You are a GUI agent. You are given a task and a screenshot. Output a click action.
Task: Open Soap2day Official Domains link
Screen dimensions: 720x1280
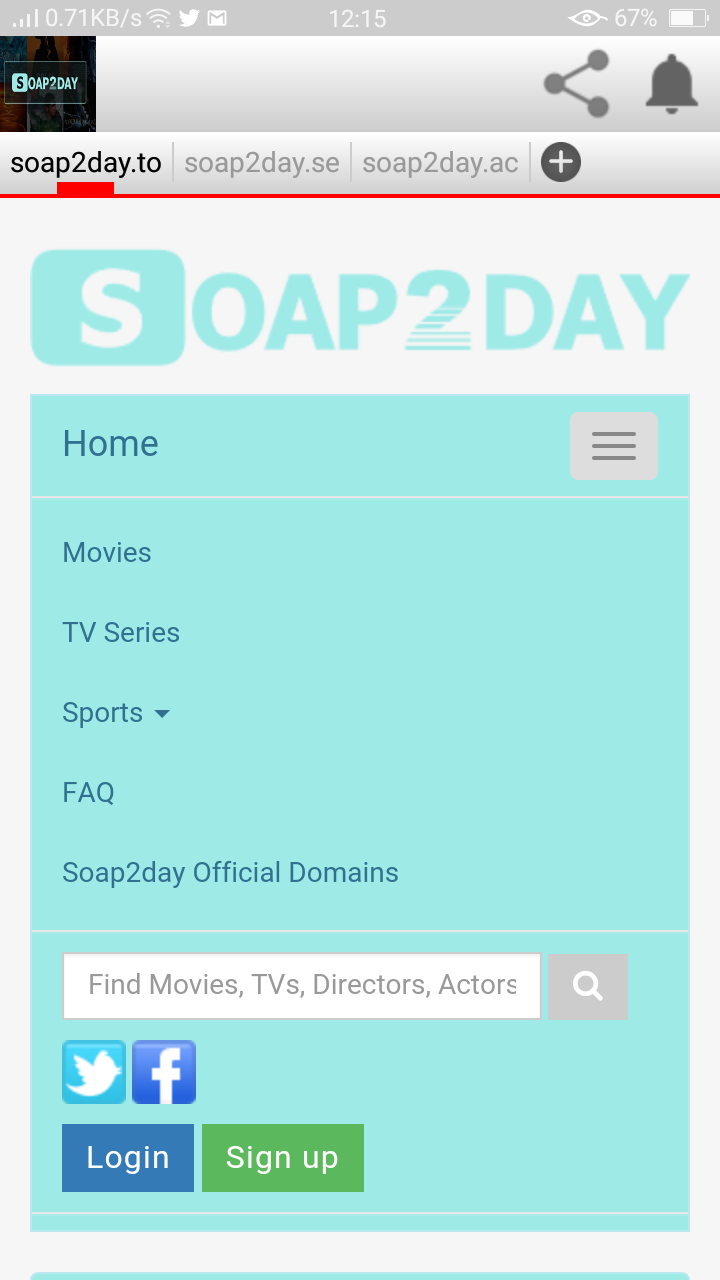(x=230, y=873)
